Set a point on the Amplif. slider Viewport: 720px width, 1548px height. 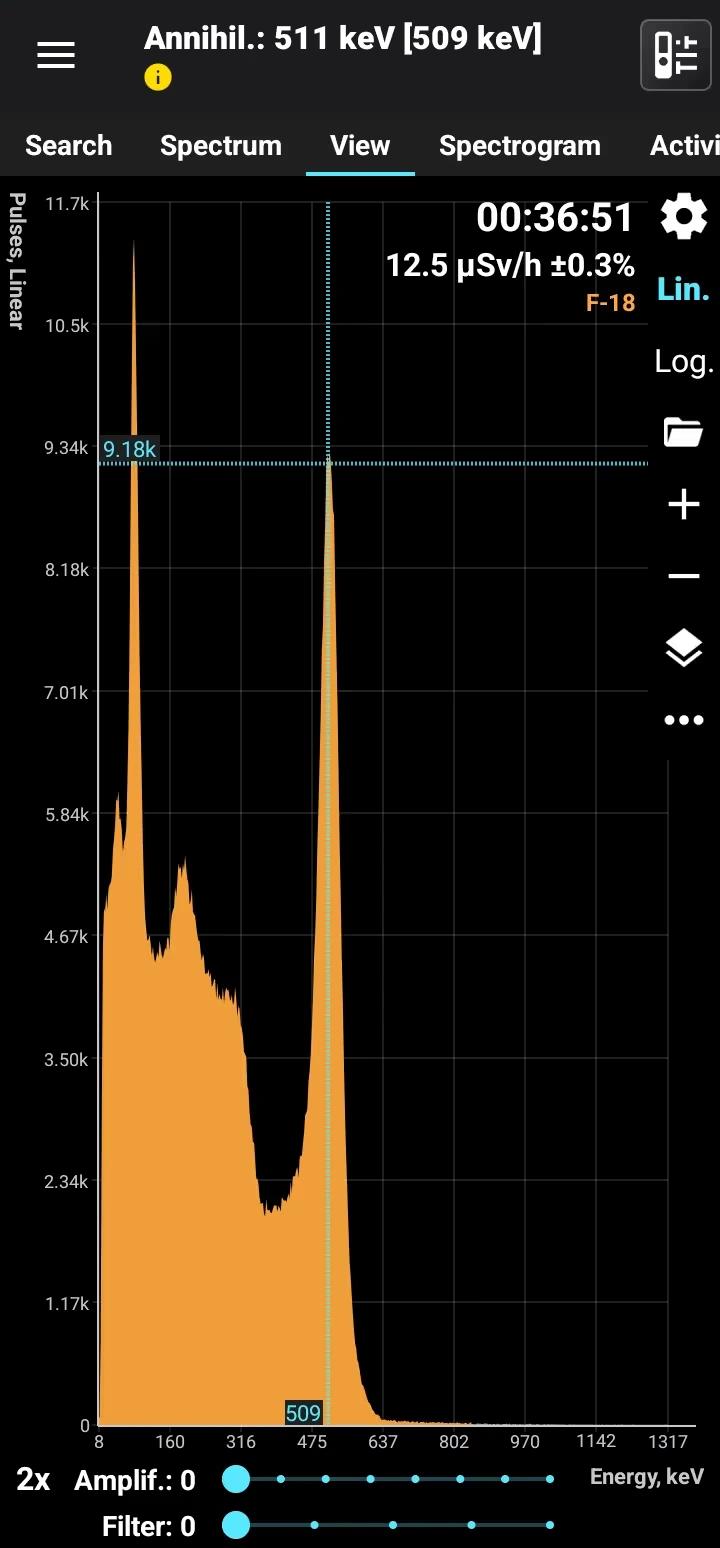(x=393, y=1479)
